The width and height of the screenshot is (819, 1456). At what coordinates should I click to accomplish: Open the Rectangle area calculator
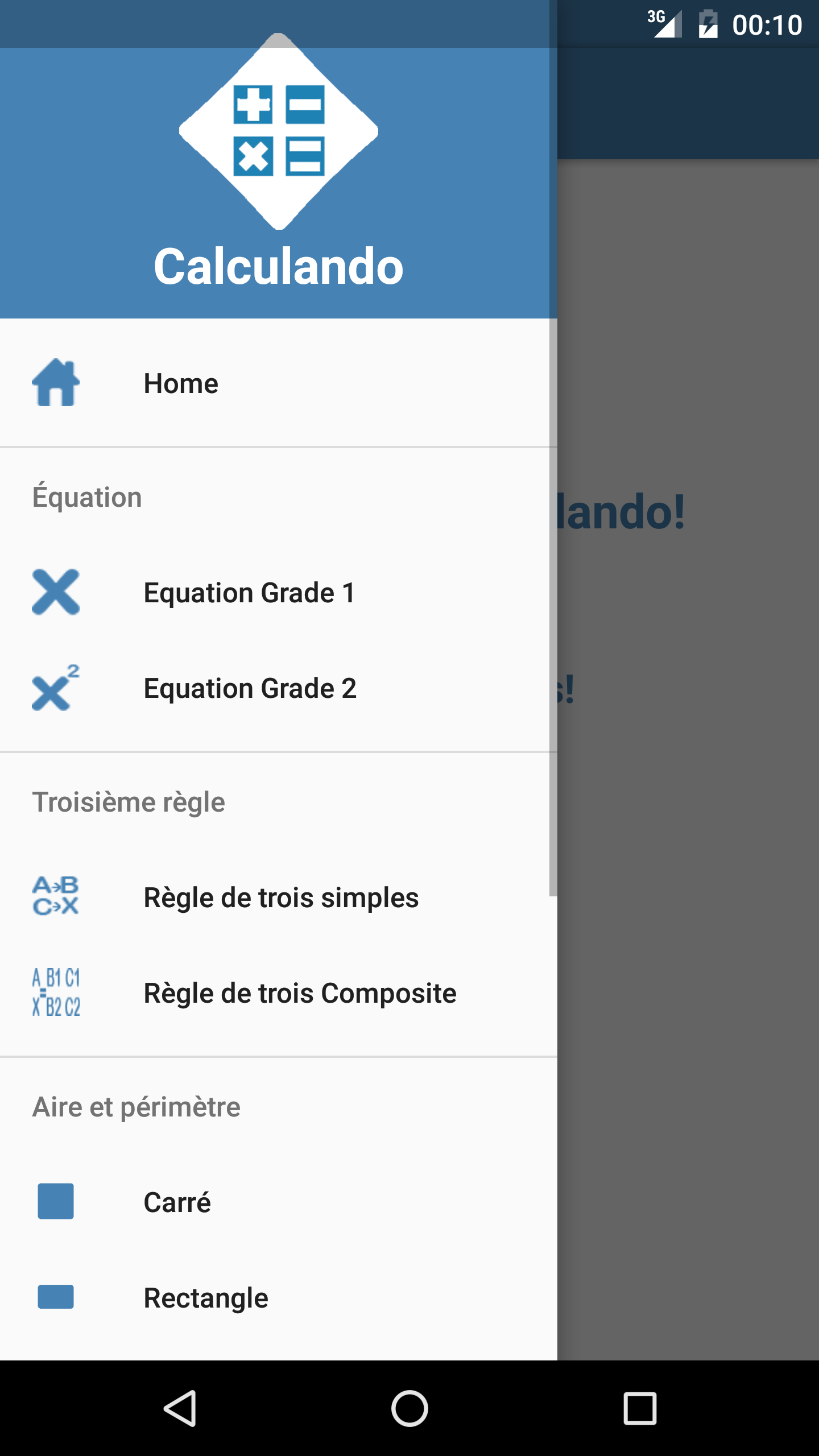tap(205, 1298)
